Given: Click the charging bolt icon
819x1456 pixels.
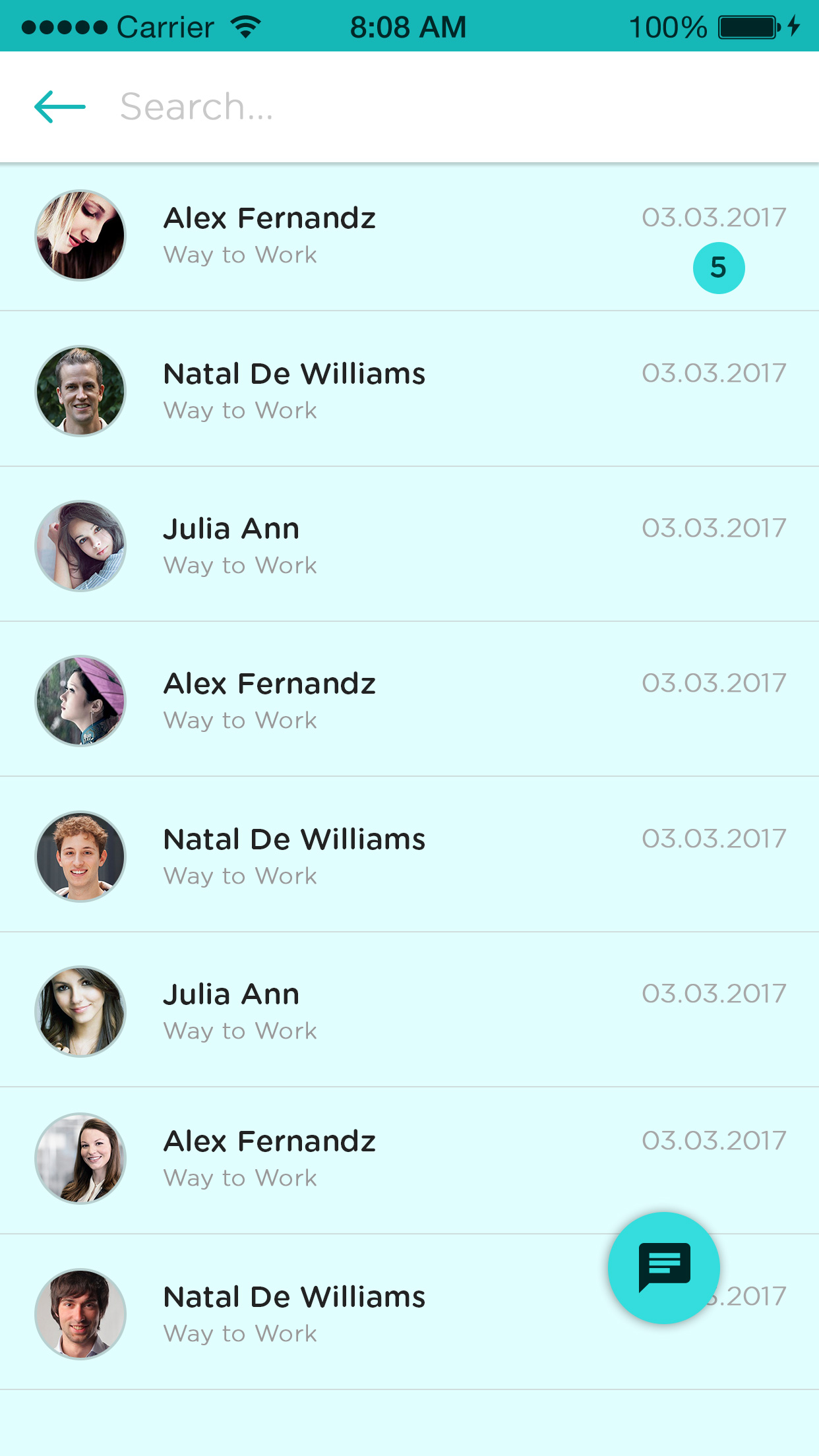Looking at the screenshot, I should point(795,27).
